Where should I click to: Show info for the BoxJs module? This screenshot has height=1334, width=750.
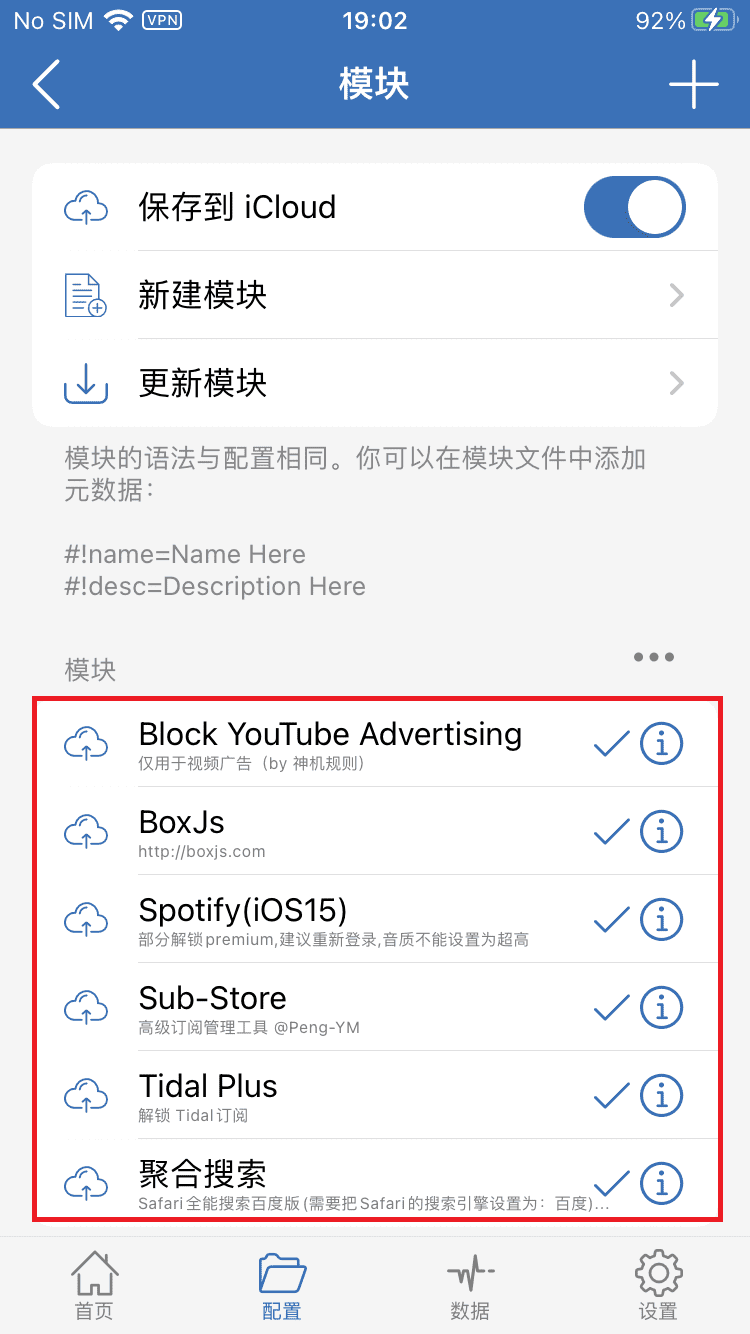pos(661,831)
